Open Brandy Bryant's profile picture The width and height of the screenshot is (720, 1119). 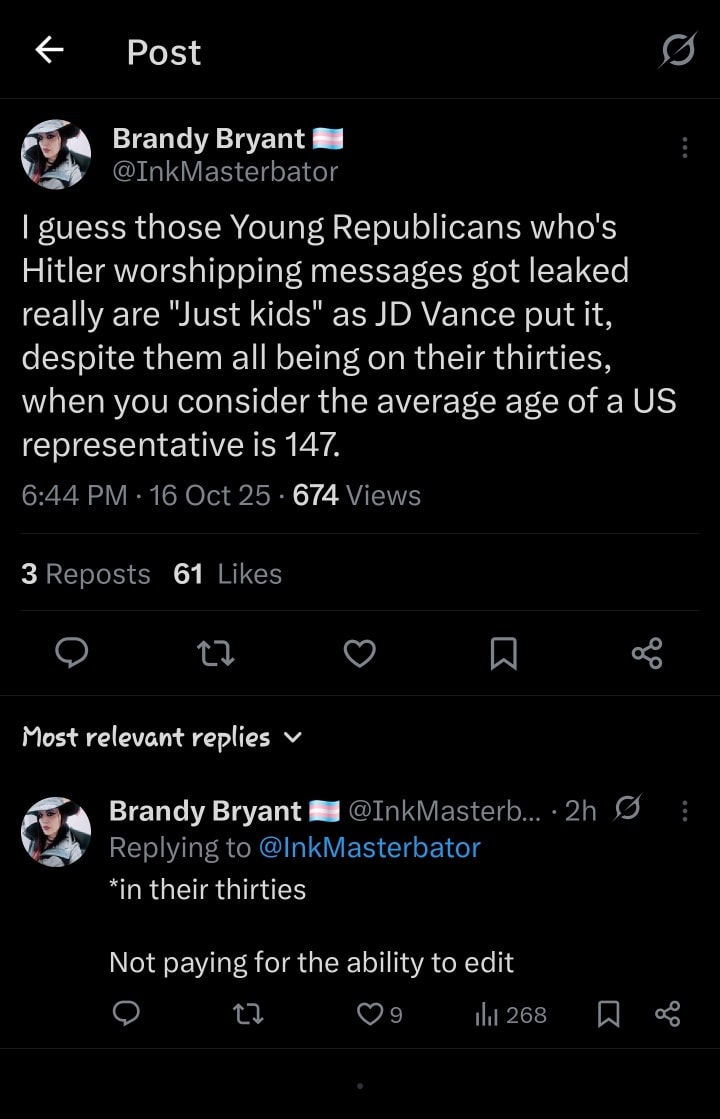click(56, 156)
